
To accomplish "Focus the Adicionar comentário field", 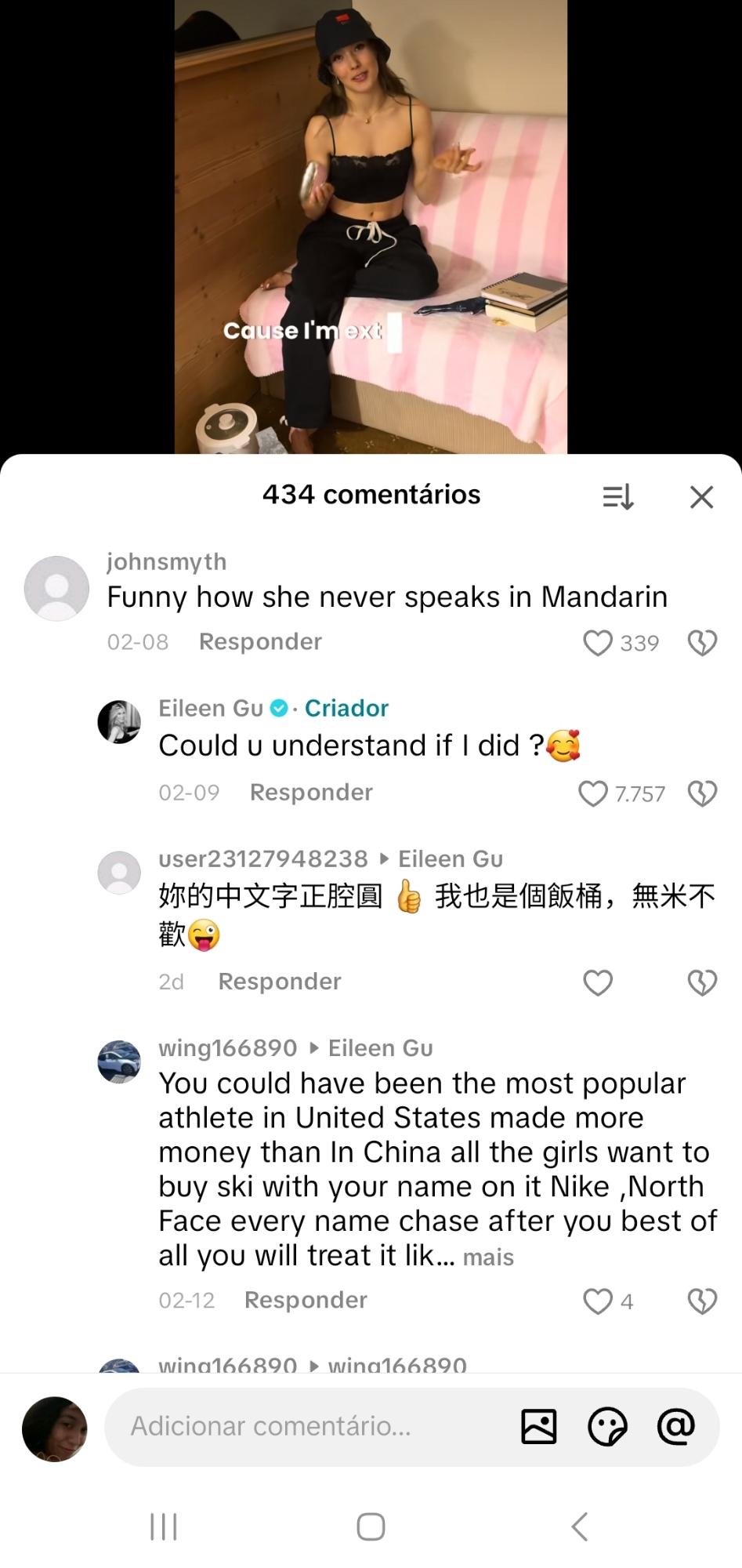I will point(306,1426).
